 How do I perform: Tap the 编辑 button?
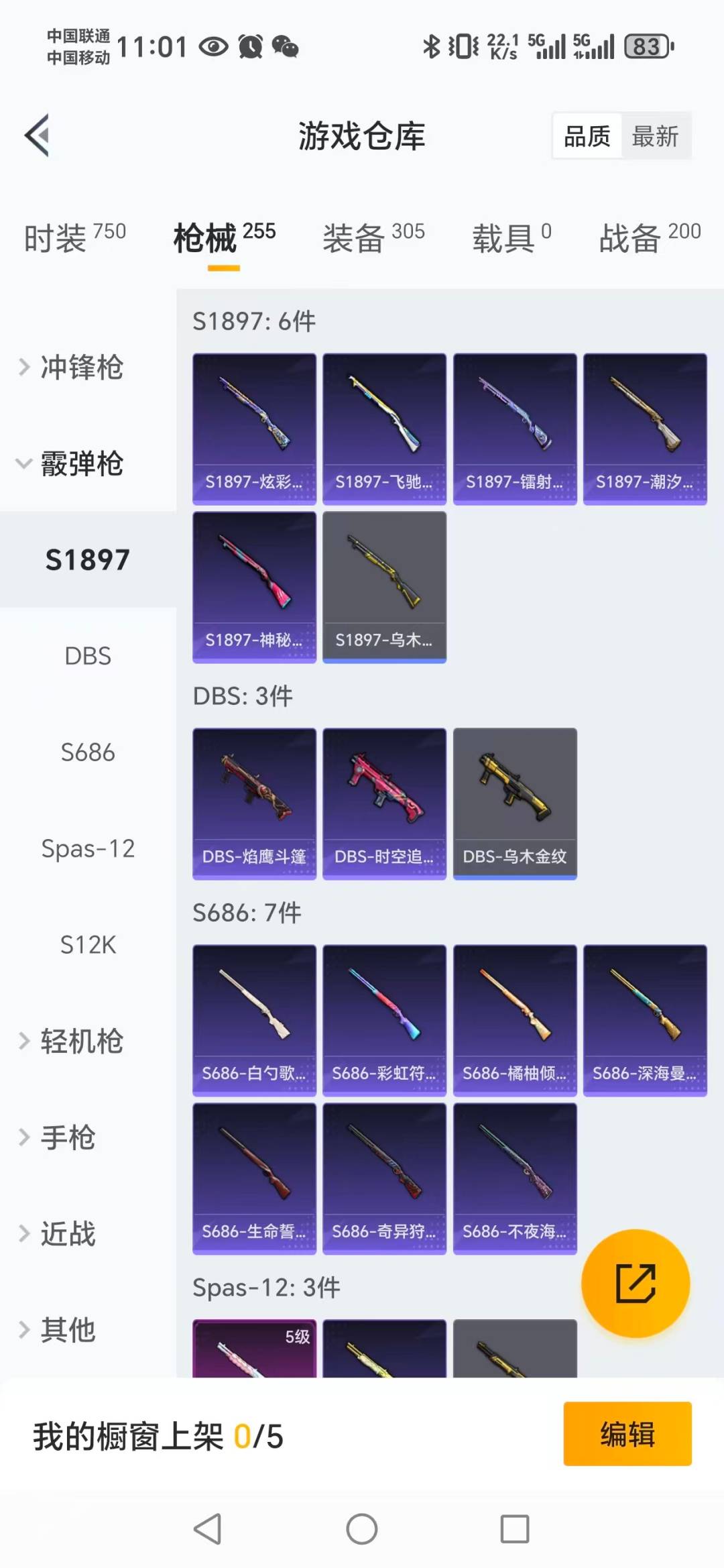click(x=627, y=1434)
